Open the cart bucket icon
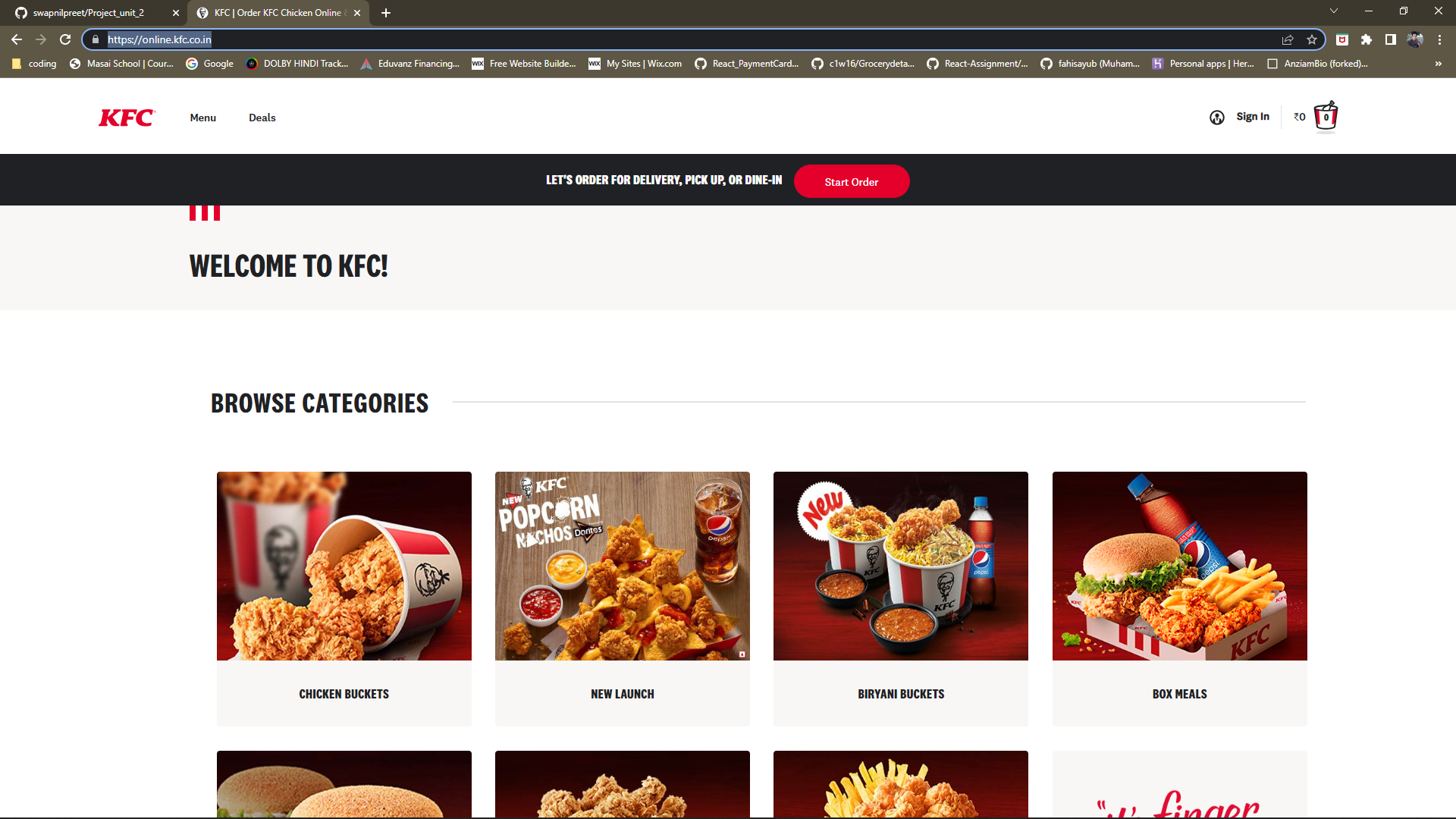Viewport: 1456px width, 819px height. tap(1326, 117)
